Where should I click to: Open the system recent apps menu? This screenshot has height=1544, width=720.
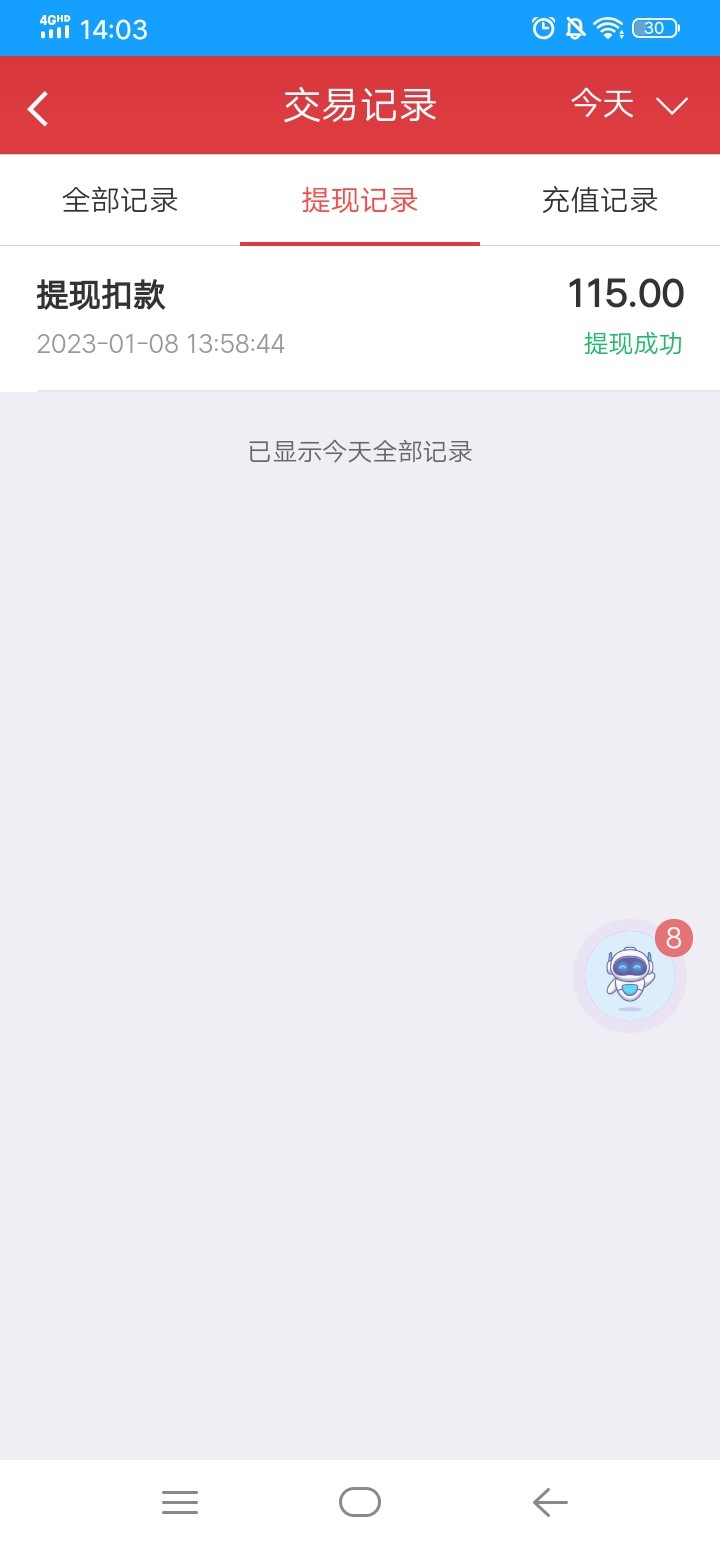[180, 1502]
